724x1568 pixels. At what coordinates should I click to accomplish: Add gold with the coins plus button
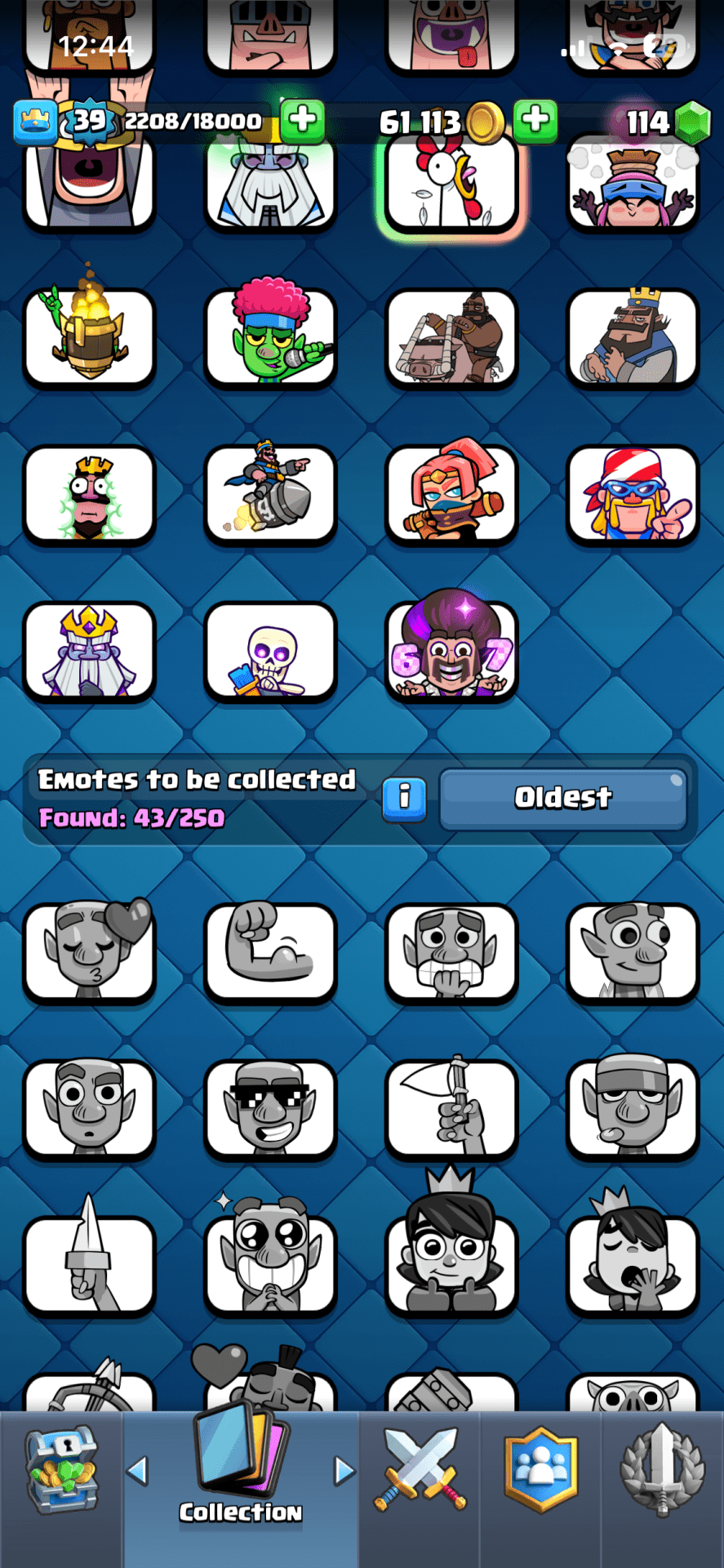coord(535,120)
